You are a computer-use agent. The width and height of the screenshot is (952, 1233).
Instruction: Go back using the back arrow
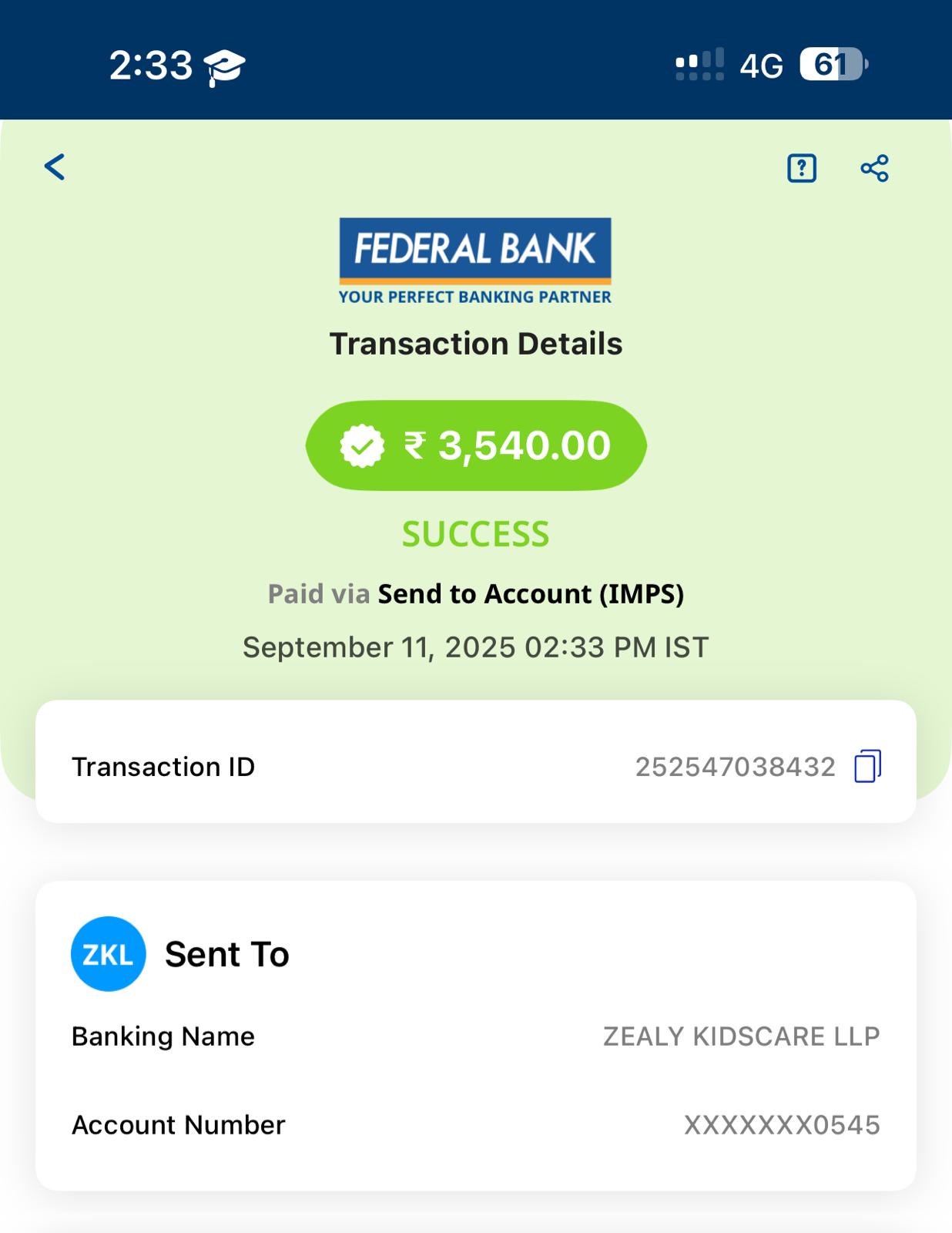point(55,166)
